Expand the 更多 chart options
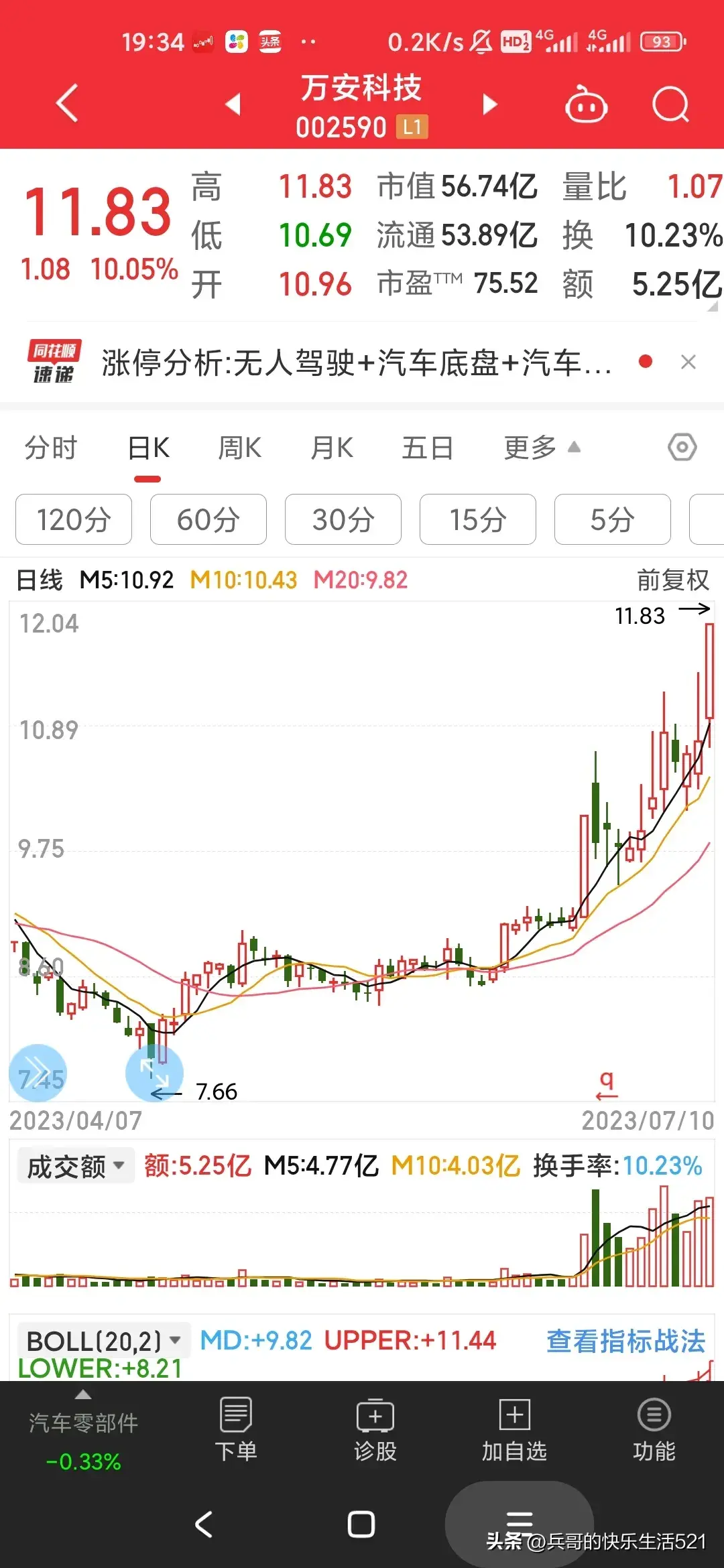Image resolution: width=724 pixels, height=1568 pixels. [542, 448]
